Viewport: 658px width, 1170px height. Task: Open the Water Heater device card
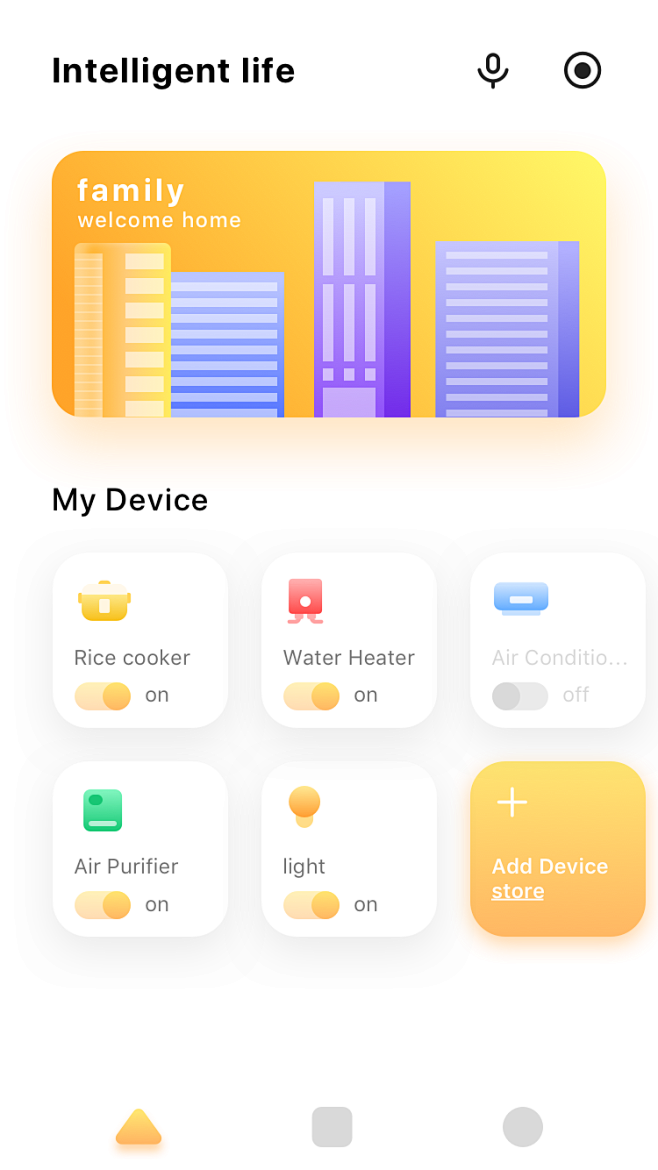(x=349, y=620)
